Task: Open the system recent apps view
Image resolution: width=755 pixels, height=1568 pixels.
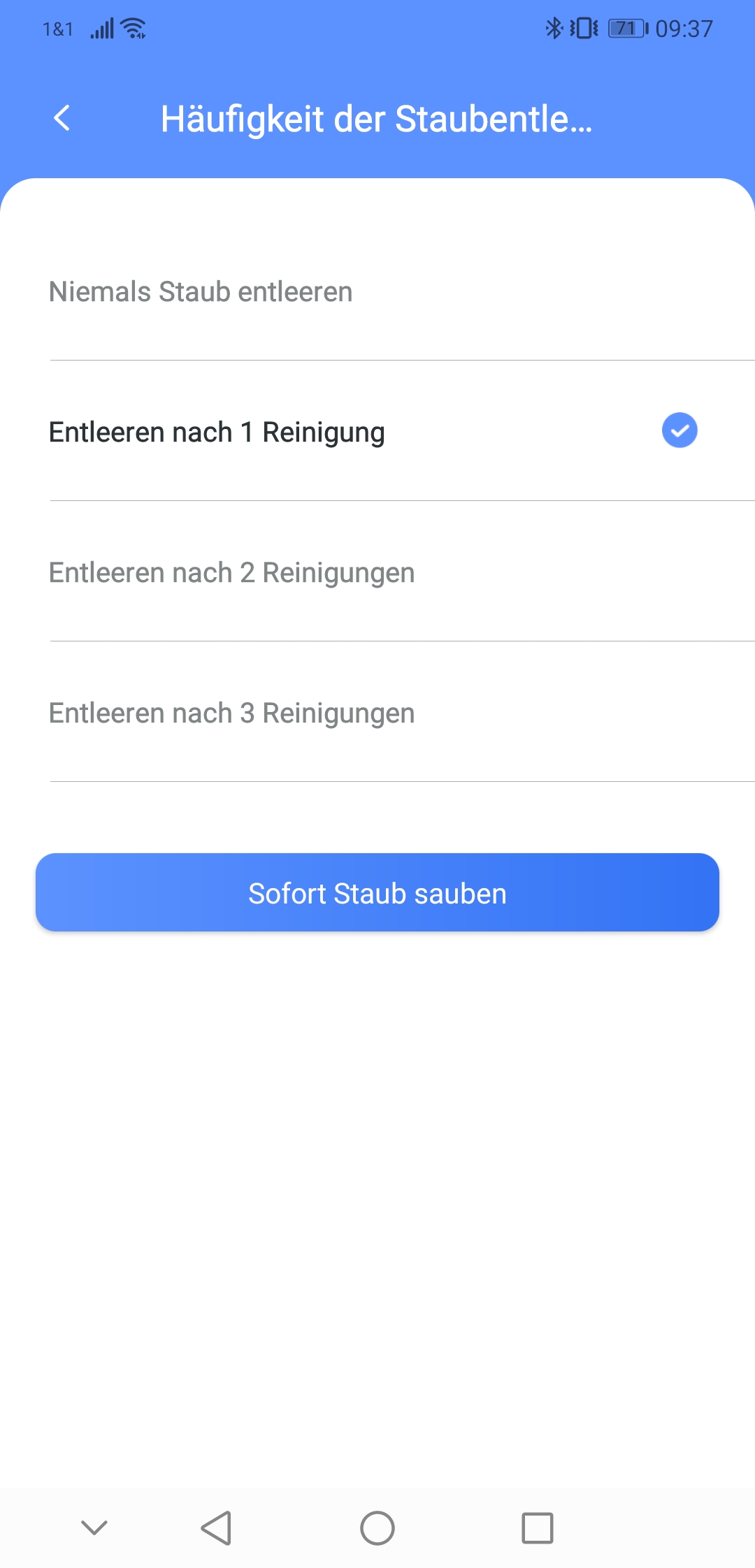Action: pyautogui.click(x=537, y=1528)
